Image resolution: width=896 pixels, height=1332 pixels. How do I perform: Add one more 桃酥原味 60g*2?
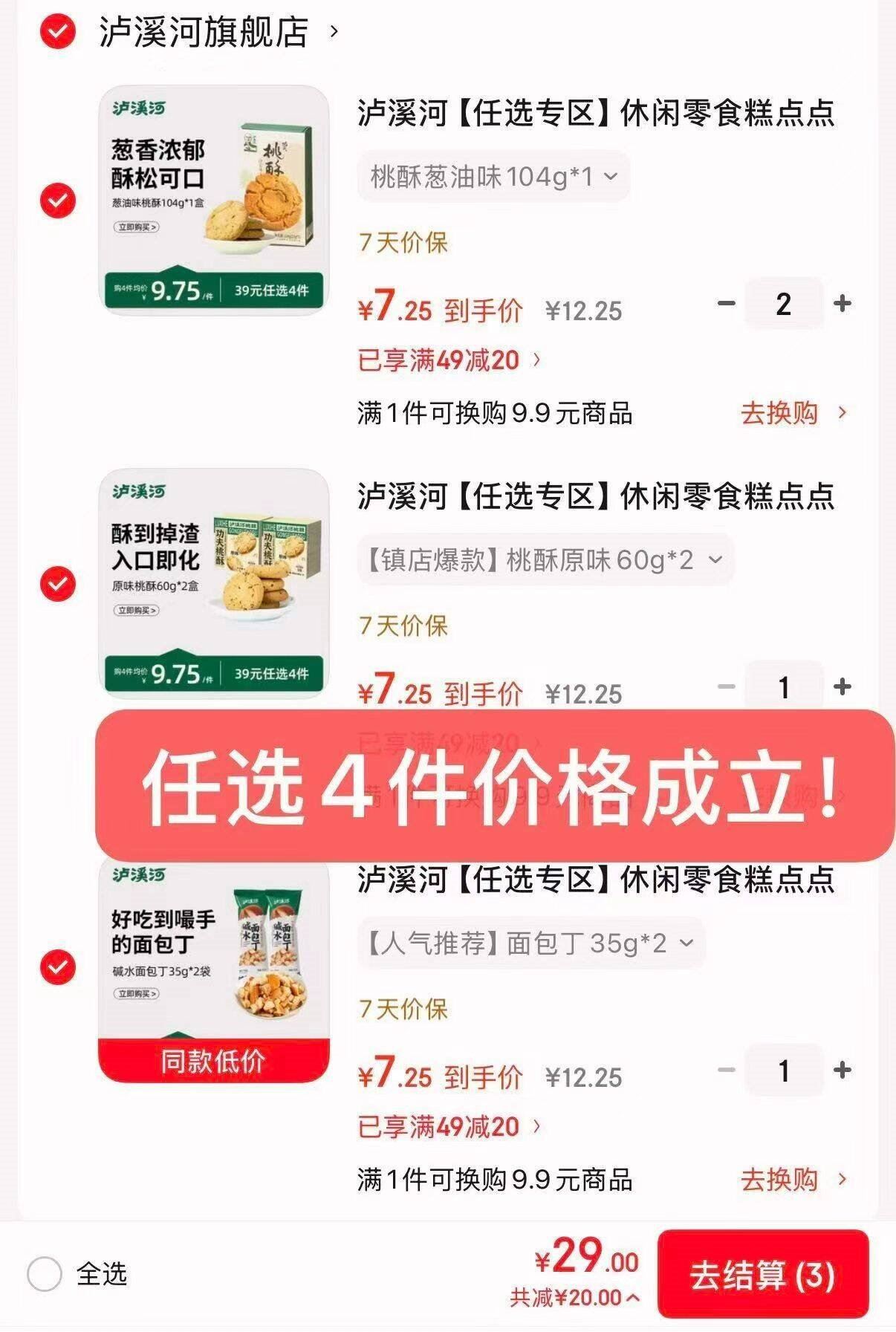click(x=842, y=686)
